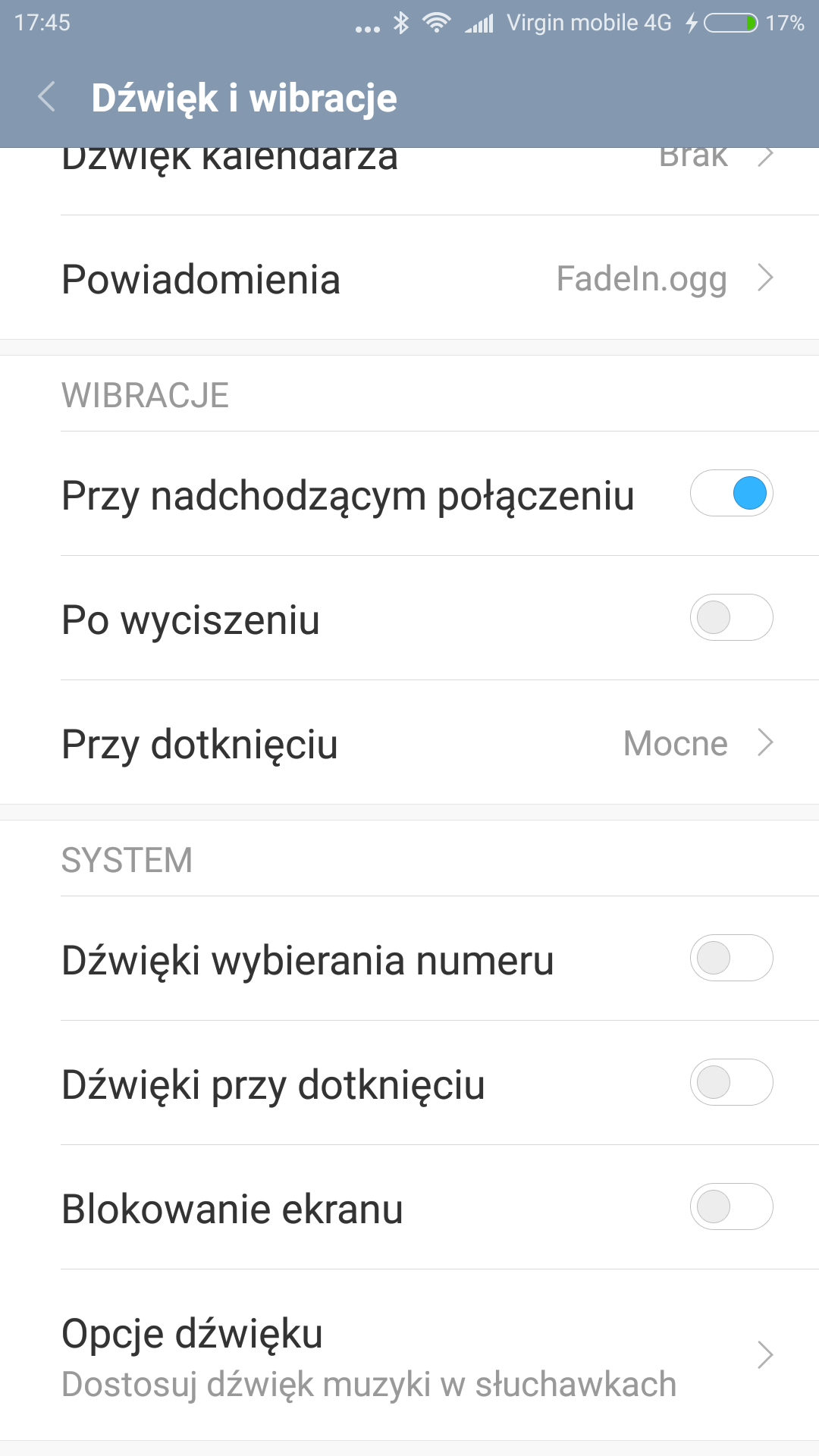Go back from Dźwięk i wibracje

click(47, 98)
